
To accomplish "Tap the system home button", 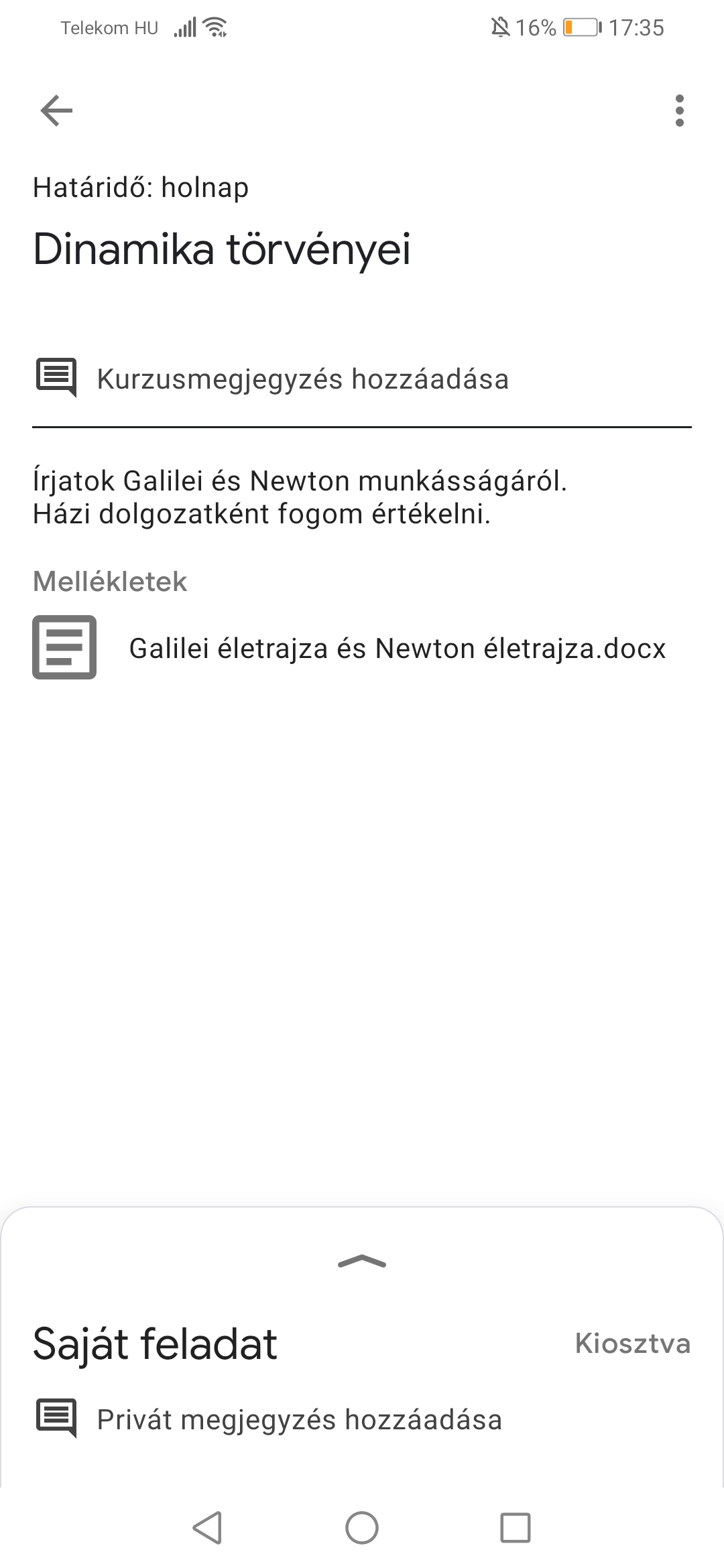I will [x=362, y=1528].
